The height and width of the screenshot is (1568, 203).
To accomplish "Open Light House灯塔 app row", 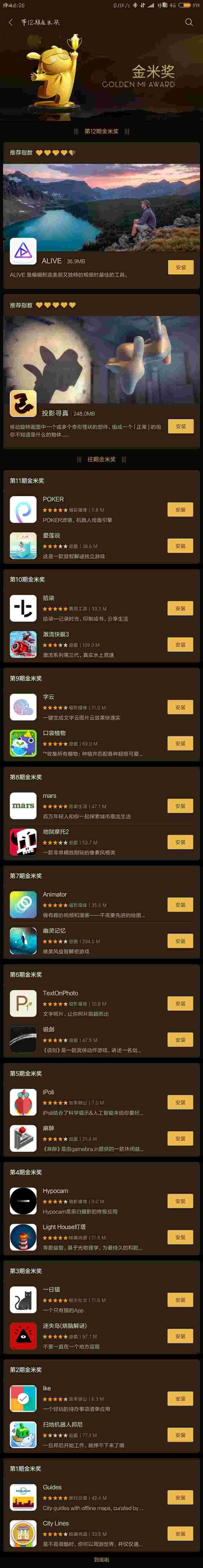I will [x=91, y=1237].
